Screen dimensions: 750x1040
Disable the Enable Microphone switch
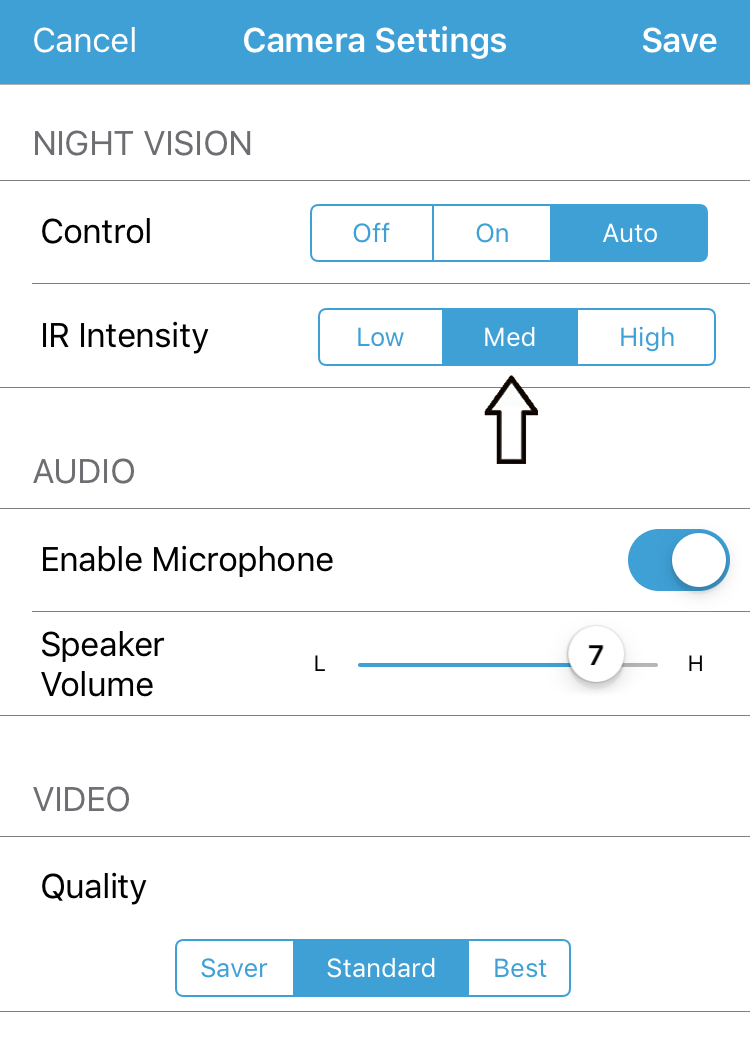pos(678,560)
